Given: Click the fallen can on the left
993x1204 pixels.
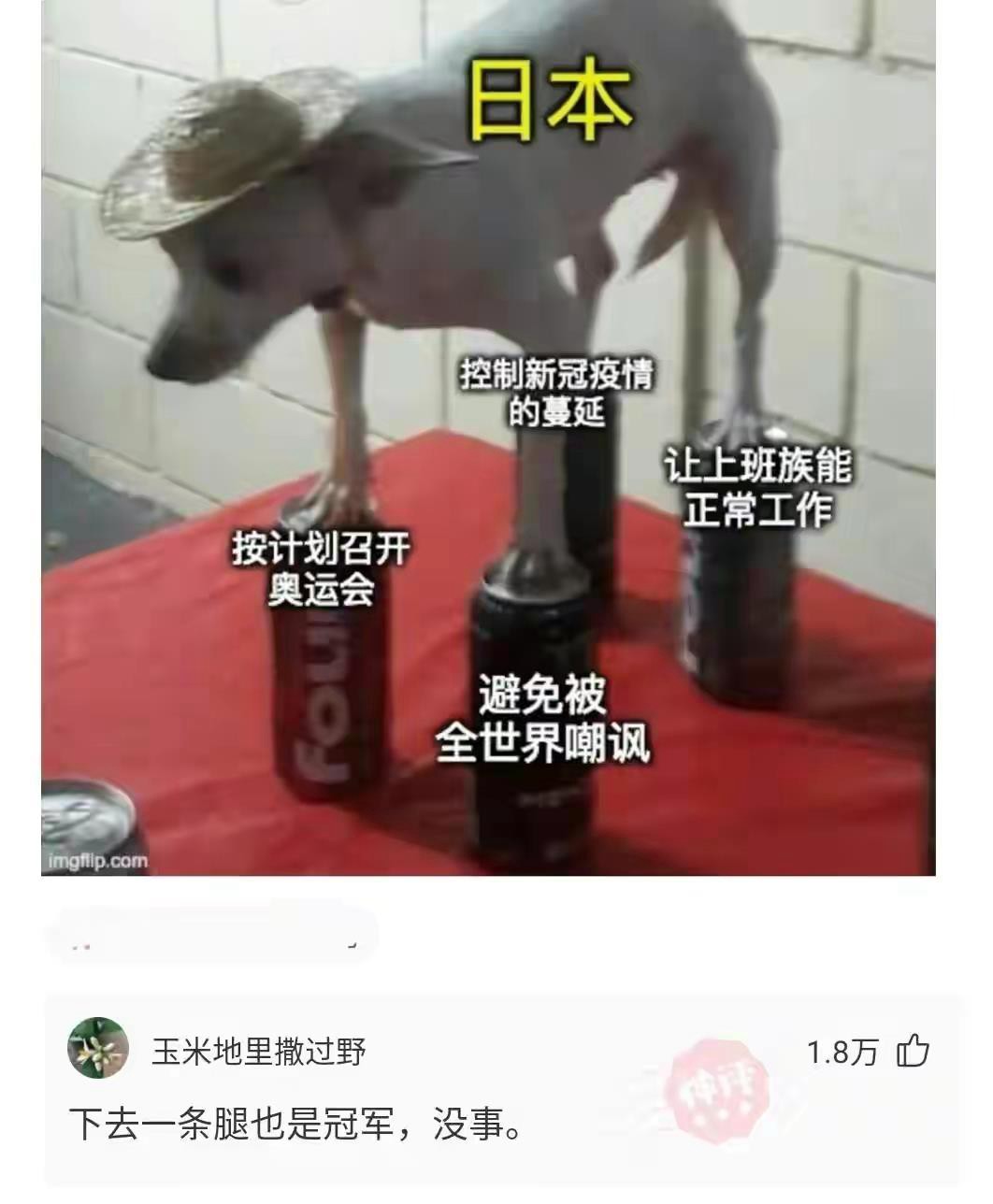Looking at the screenshot, I should click(89, 820).
